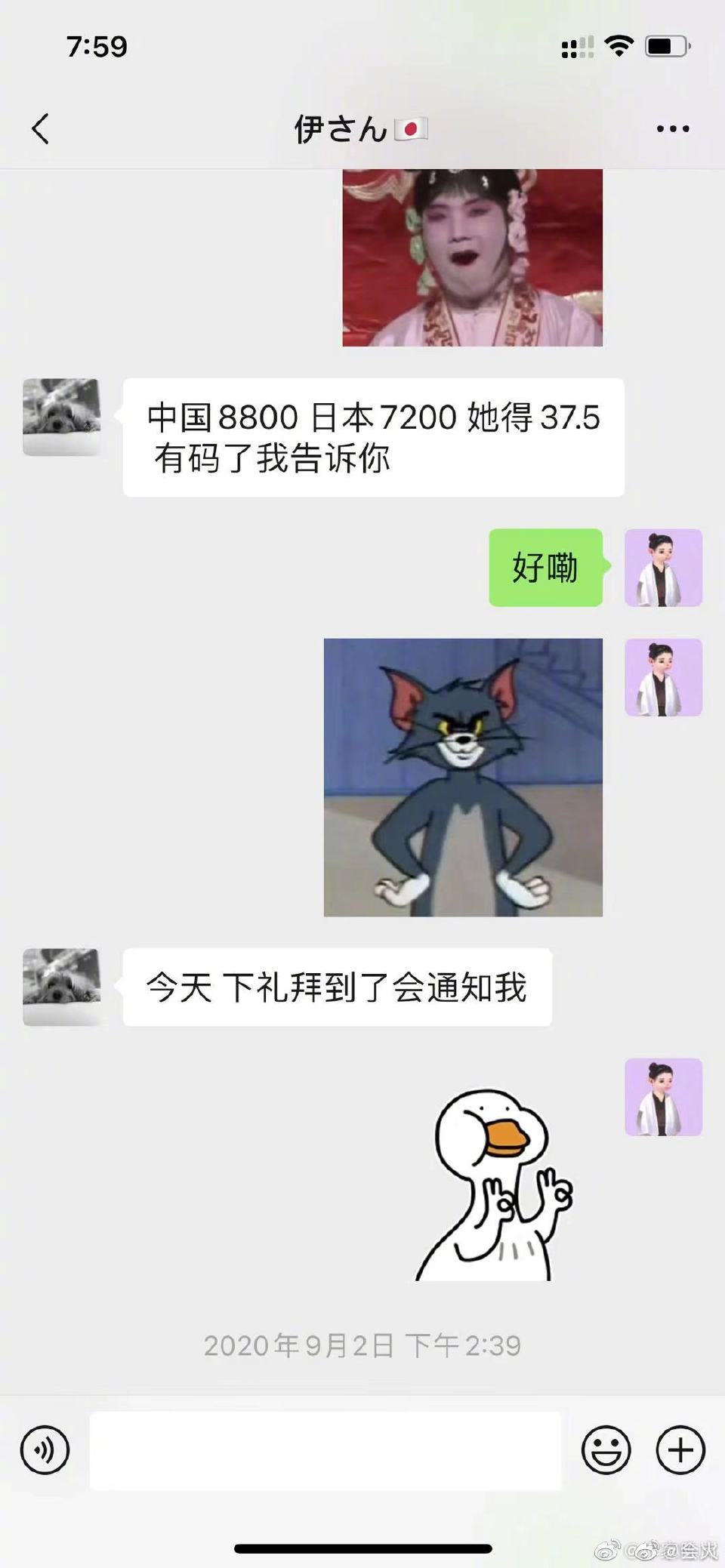725x1568 pixels.
Task: Open the chat options via the ellipsis icon
Action: tap(672, 128)
